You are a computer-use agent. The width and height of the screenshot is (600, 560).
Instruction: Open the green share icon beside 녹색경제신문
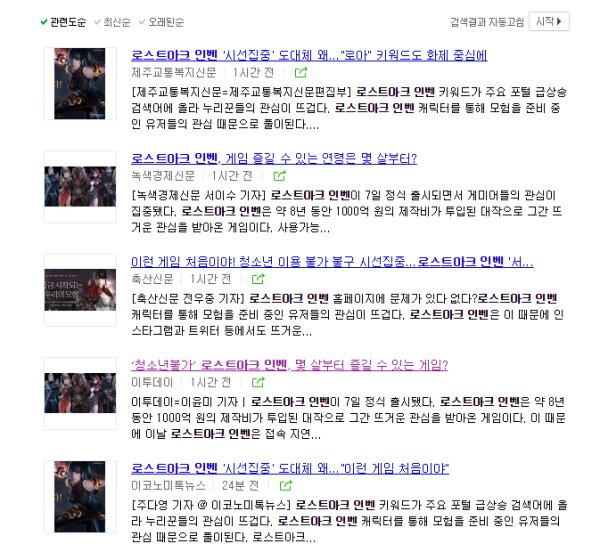coord(257,176)
